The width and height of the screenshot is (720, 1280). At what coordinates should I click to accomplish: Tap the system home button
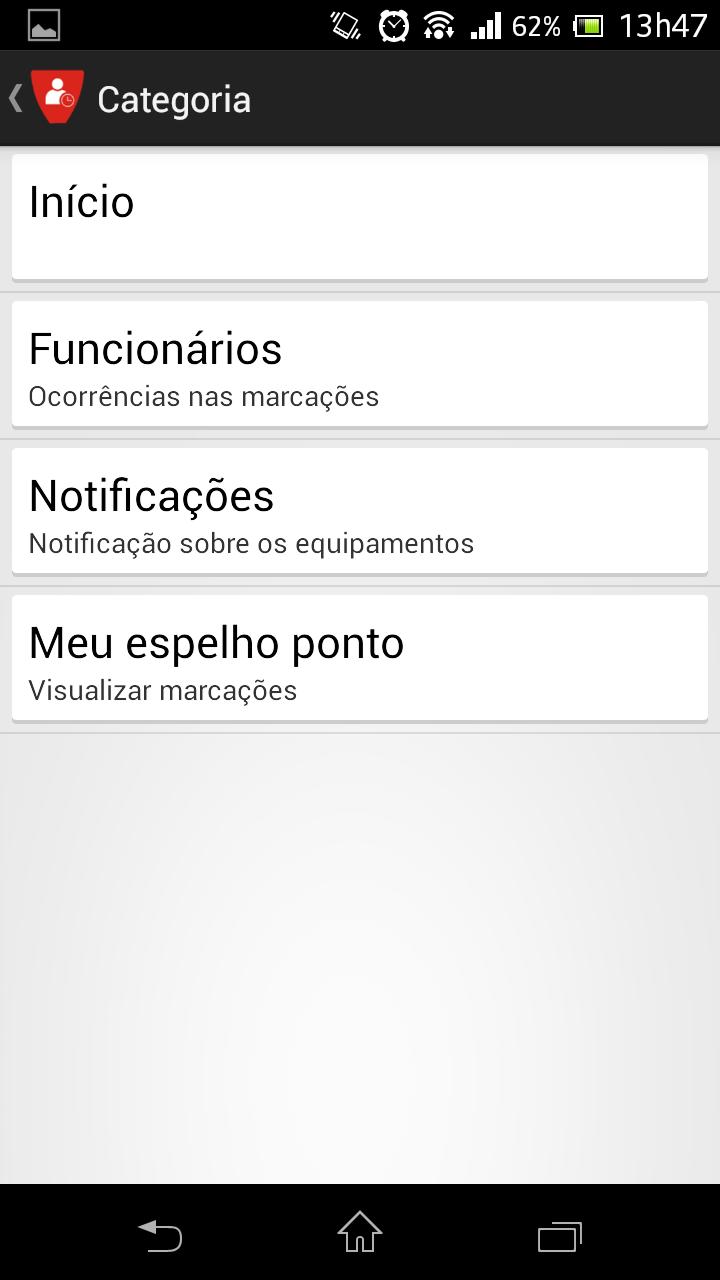[360, 1232]
